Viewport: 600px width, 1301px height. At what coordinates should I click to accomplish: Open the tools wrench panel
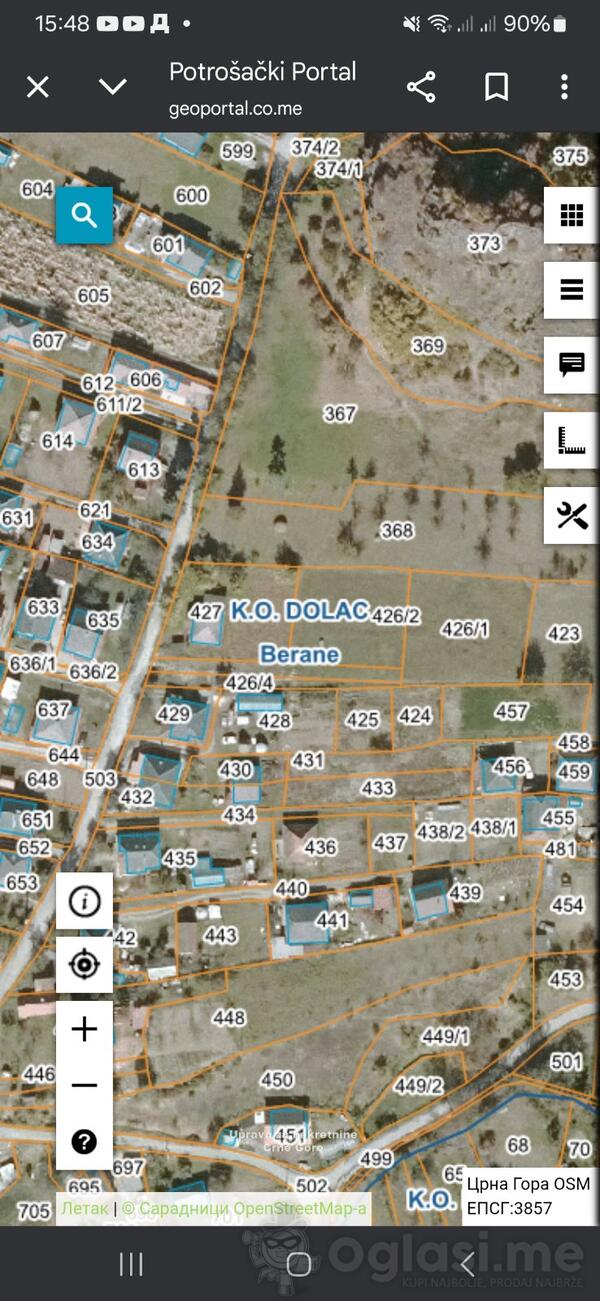[x=571, y=515]
